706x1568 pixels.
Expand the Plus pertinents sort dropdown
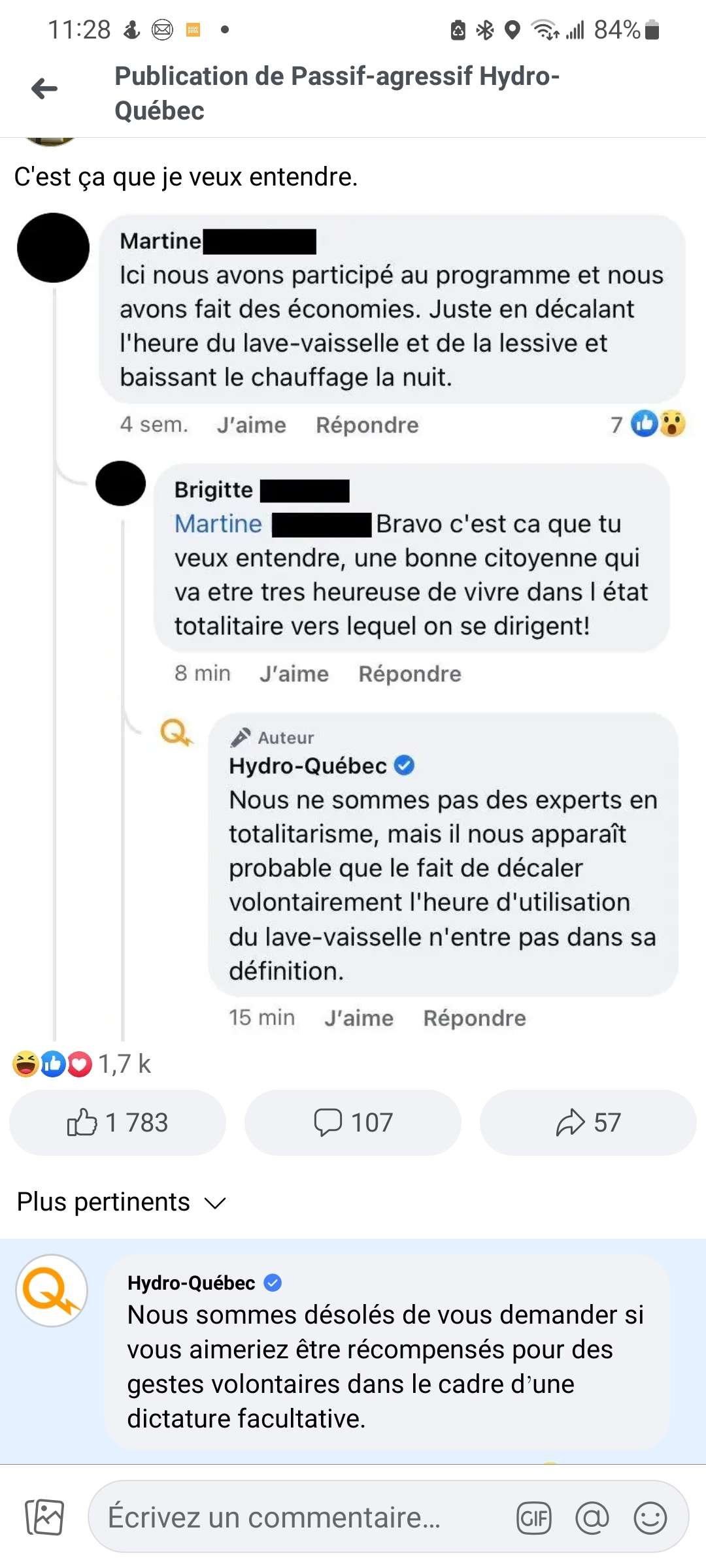click(x=122, y=1202)
